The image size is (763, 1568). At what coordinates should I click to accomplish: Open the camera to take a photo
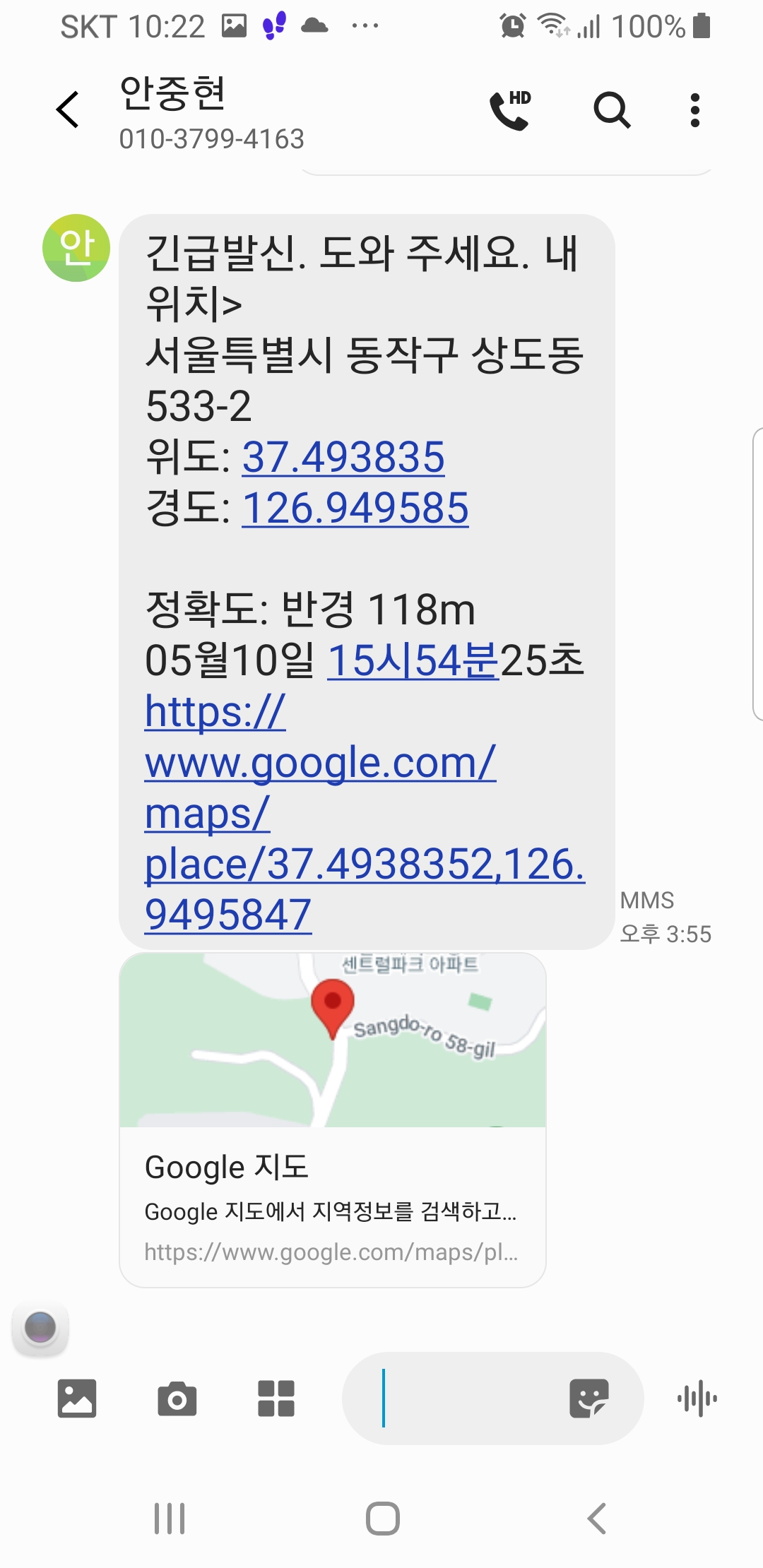click(177, 1398)
